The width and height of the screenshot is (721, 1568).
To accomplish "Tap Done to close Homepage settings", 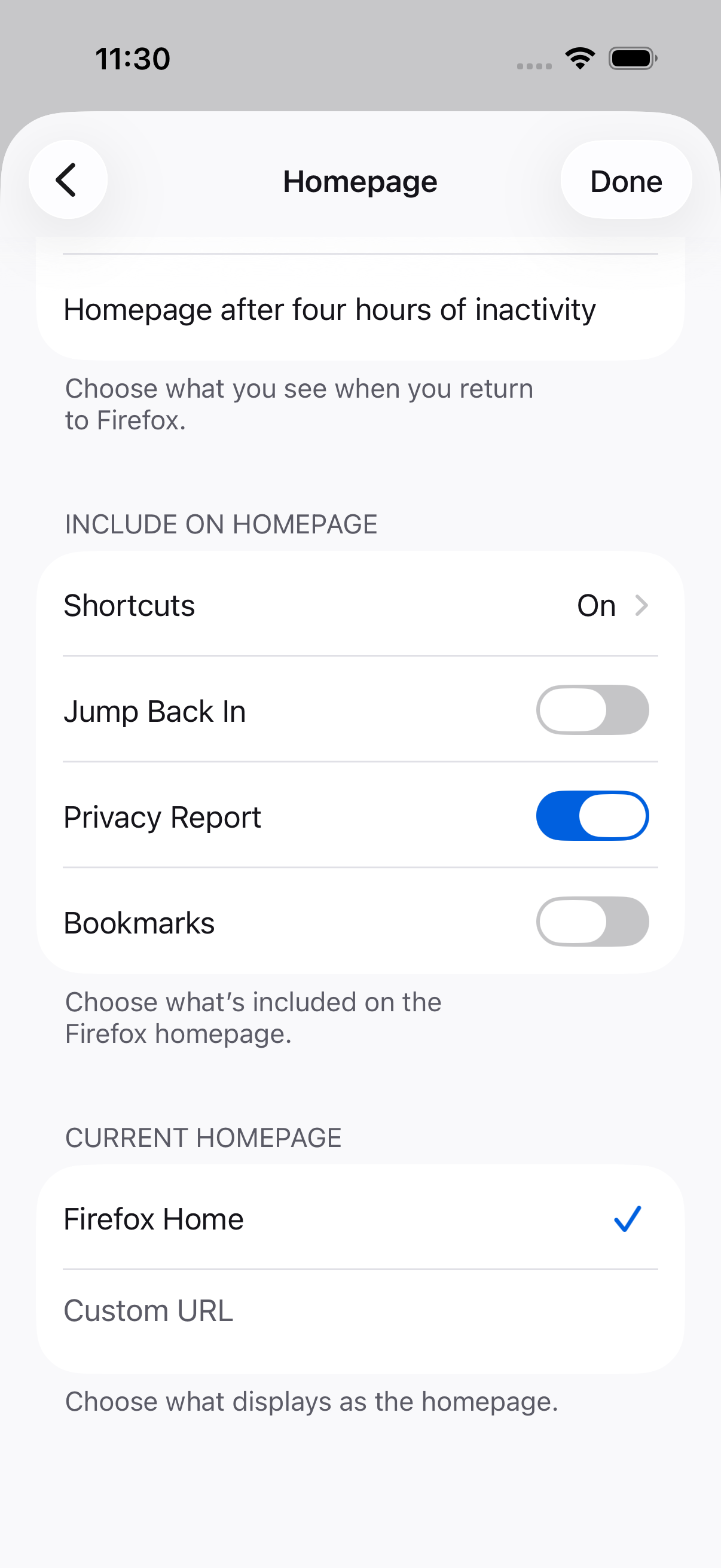I will (626, 179).
